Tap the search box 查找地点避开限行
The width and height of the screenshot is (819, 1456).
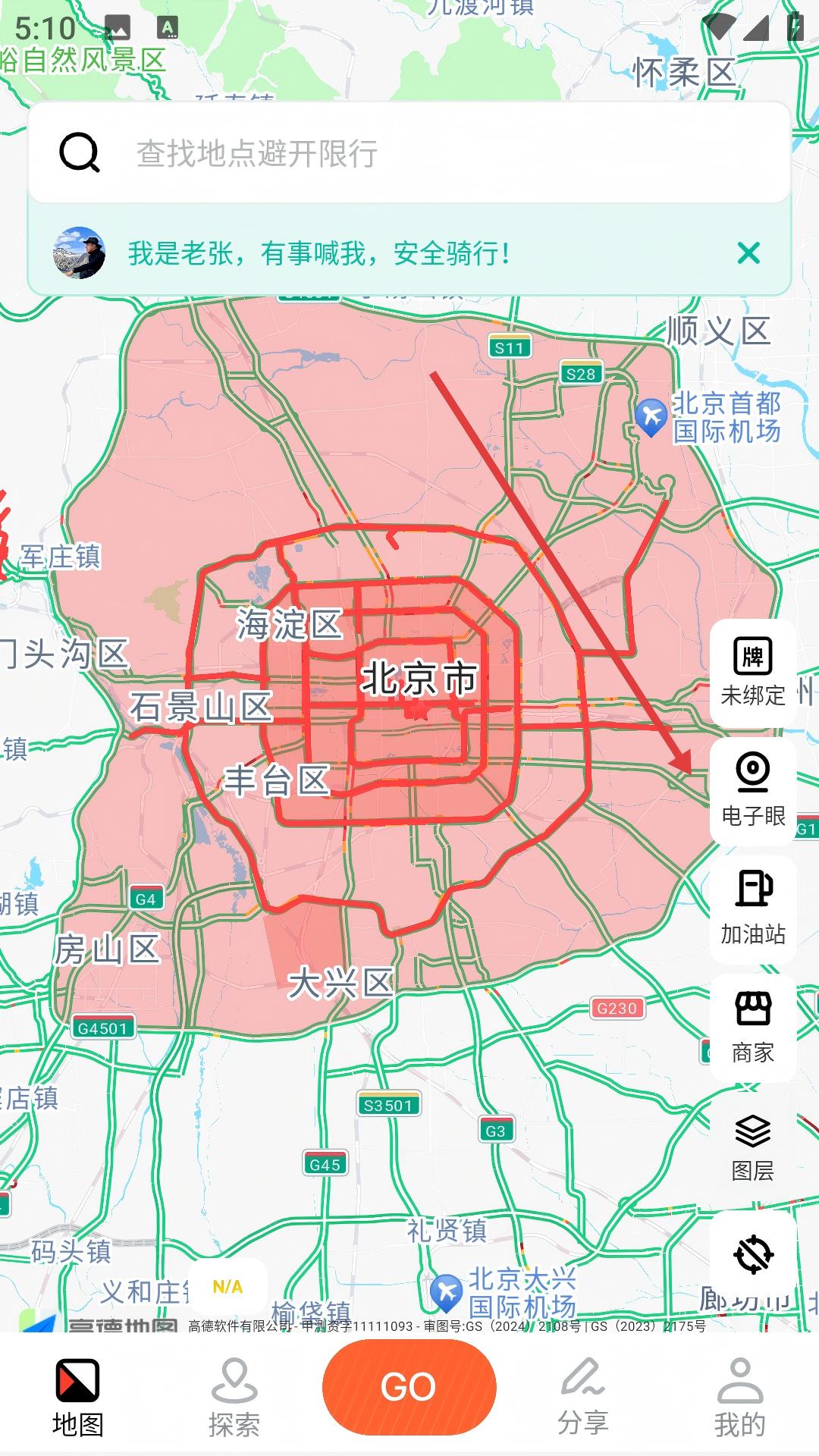click(x=409, y=153)
